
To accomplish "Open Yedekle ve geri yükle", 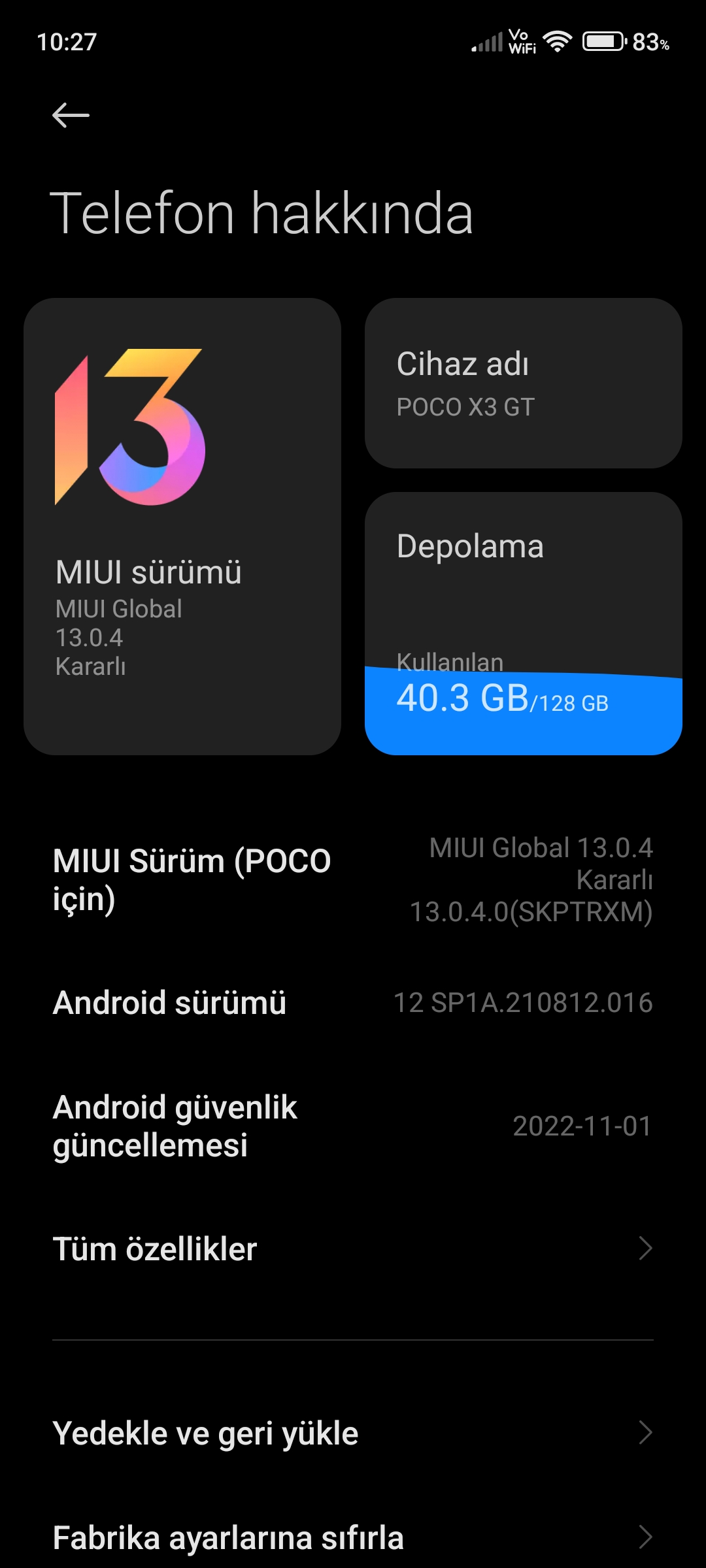I will [x=353, y=1433].
